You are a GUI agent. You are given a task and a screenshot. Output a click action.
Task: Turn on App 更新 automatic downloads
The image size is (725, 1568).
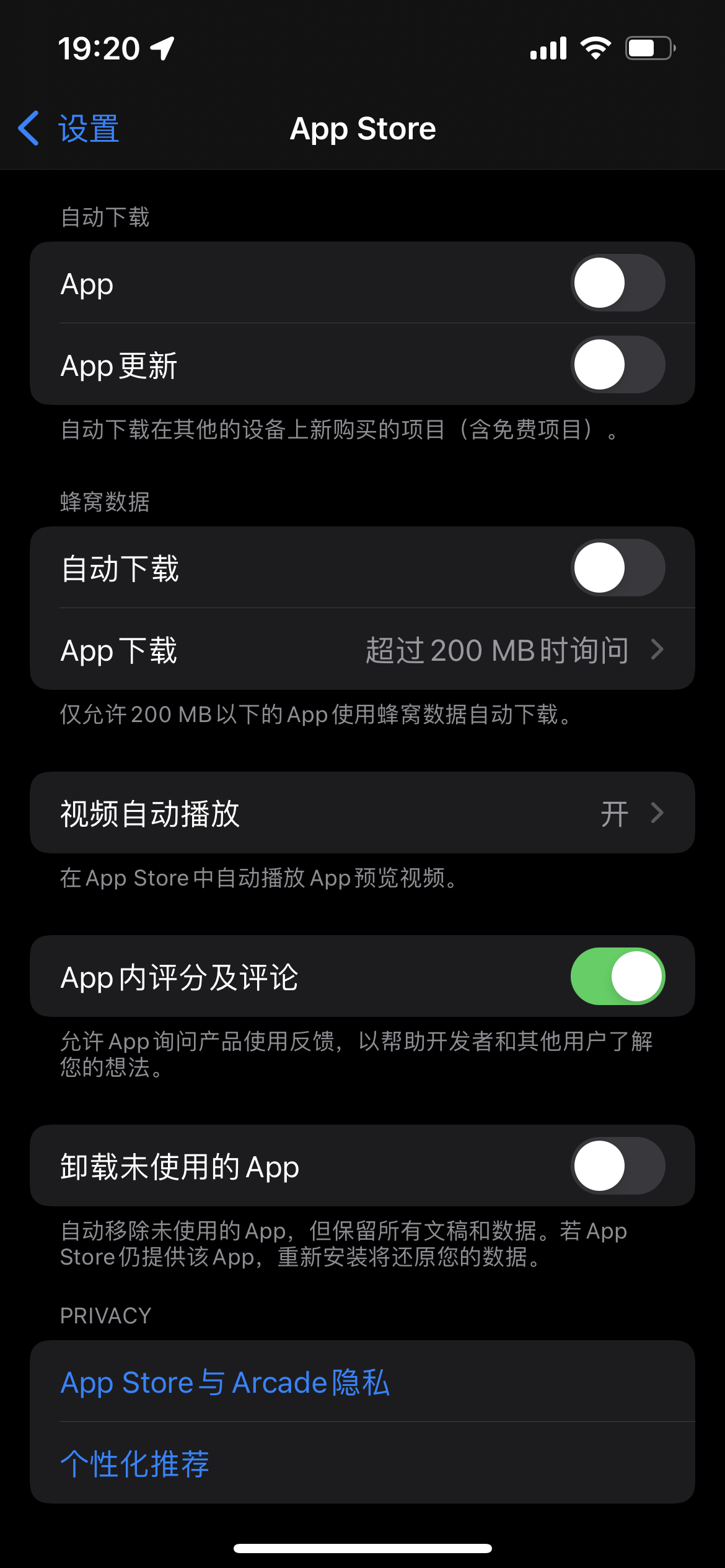617,365
